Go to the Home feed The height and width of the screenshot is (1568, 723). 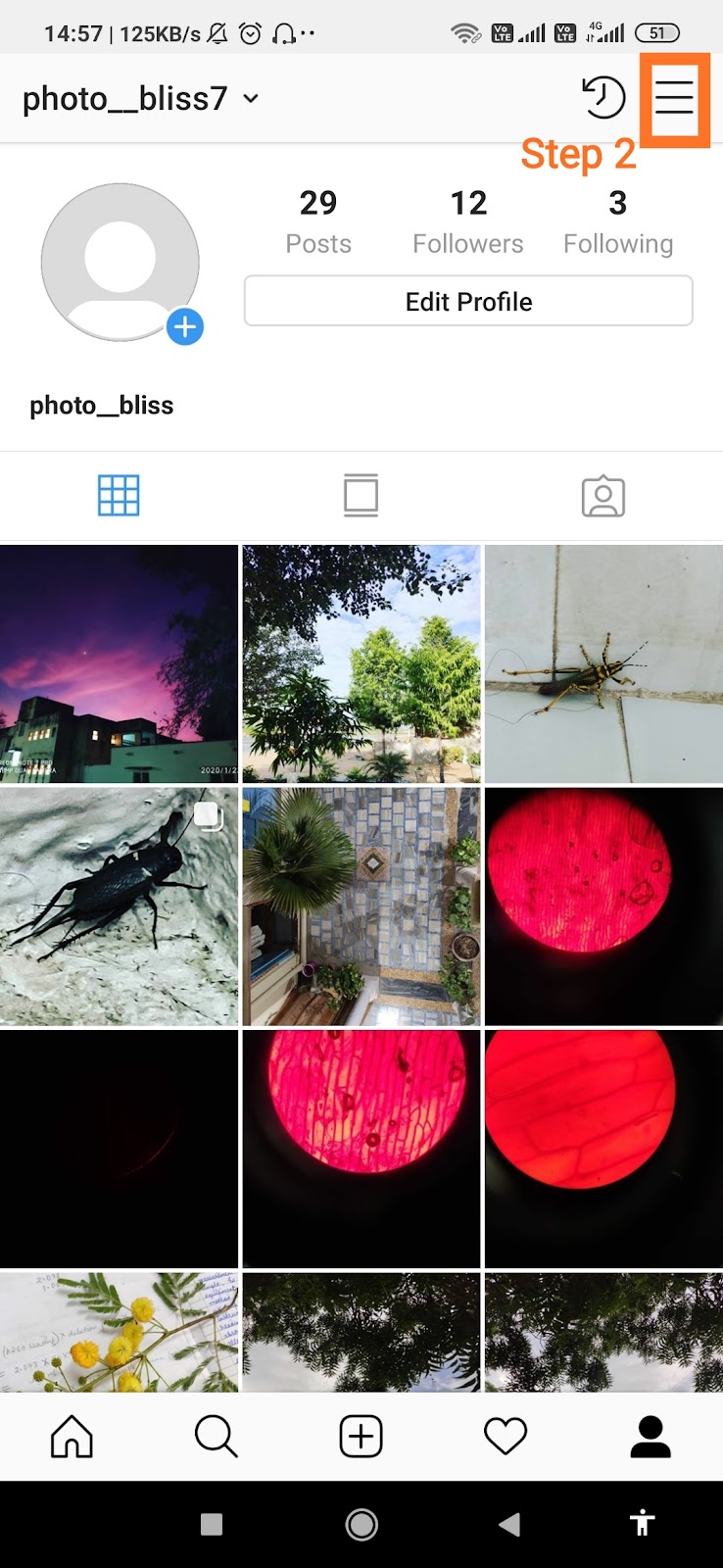click(x=72, y=1437)
